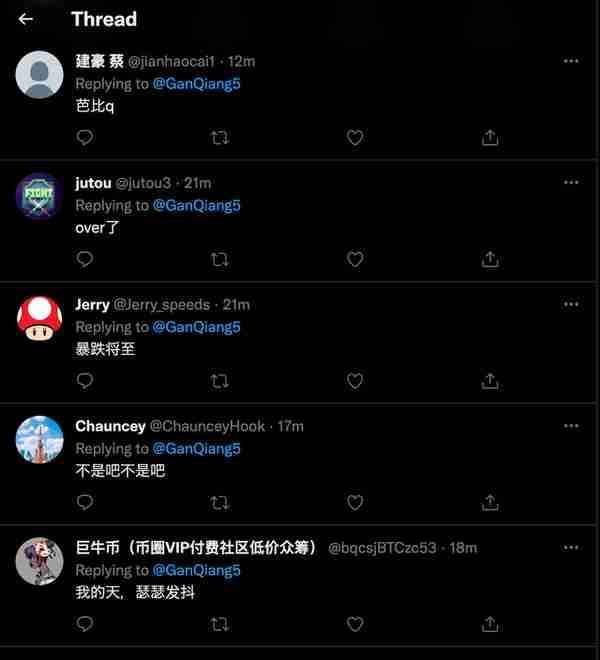View jutou's profile avatar
The image size is (600, 660).
(x=40, y=195)
